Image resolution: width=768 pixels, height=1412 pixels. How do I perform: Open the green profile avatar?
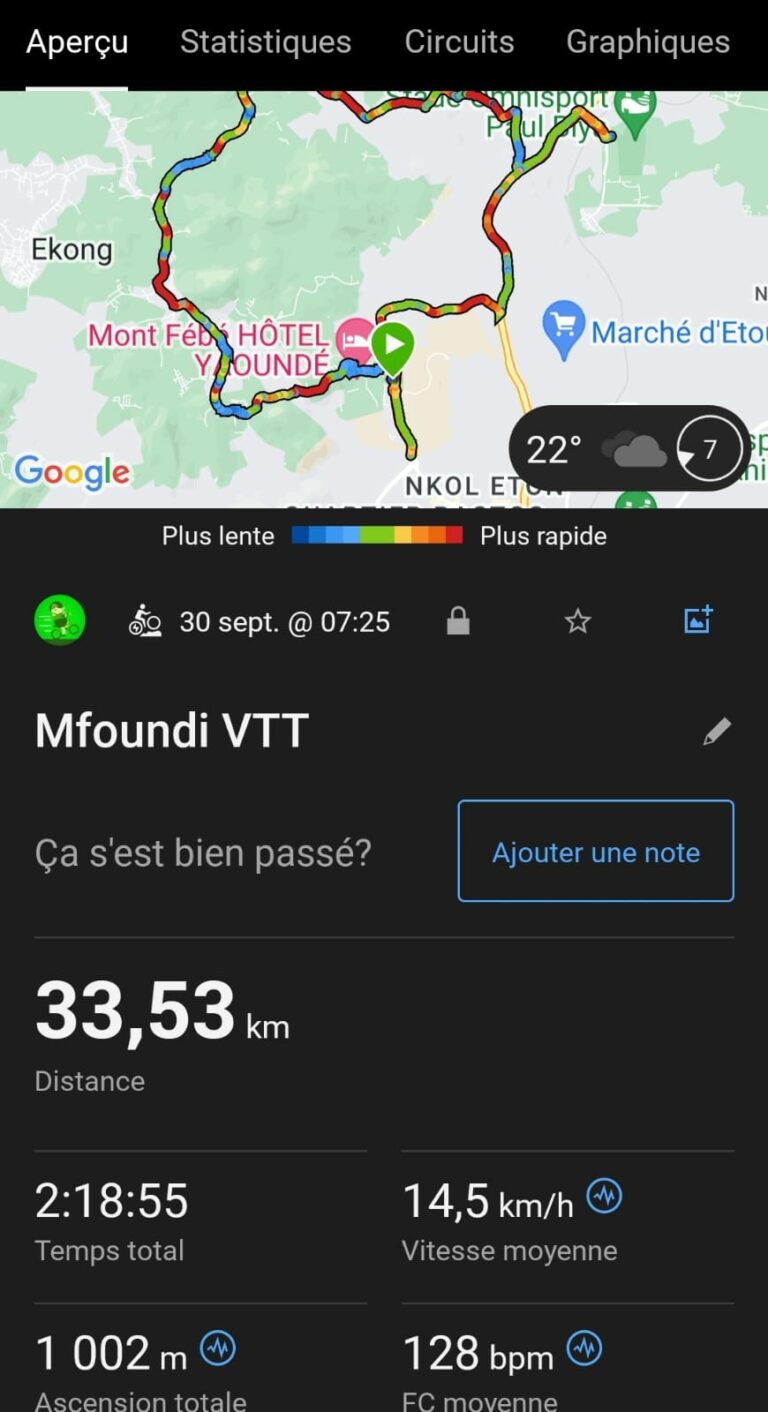60,620
